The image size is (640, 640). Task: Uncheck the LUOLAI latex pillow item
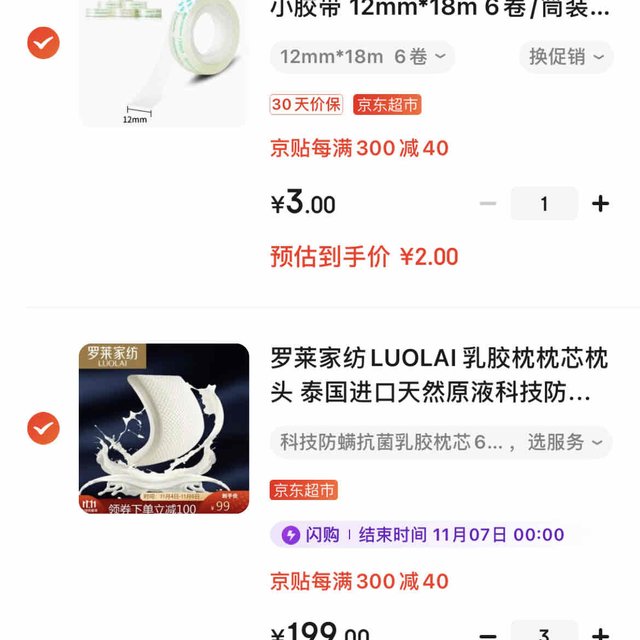point(43,428)
